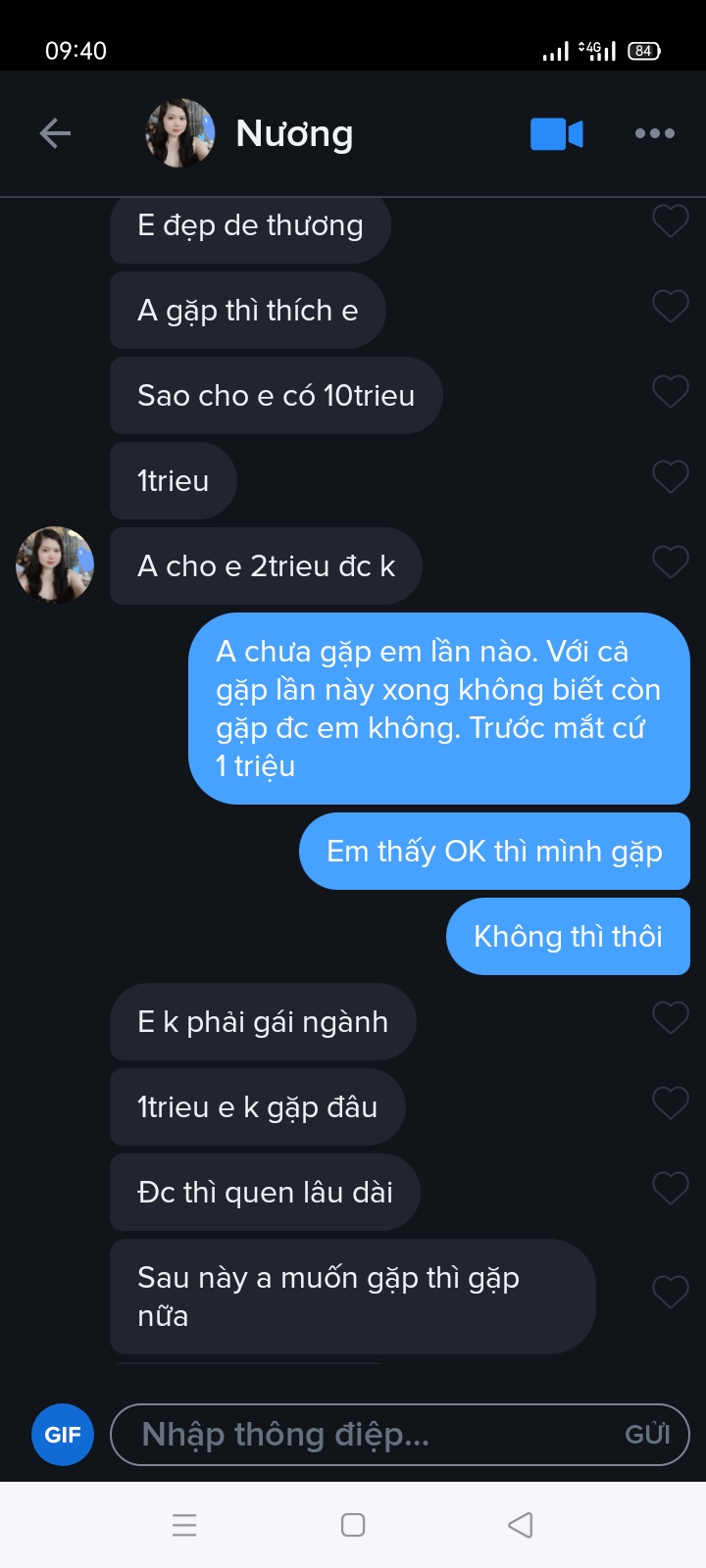Viewport: 706px width, 1568px height.
Task: Go to the system home screen
Action: [x=353, y=1525]
